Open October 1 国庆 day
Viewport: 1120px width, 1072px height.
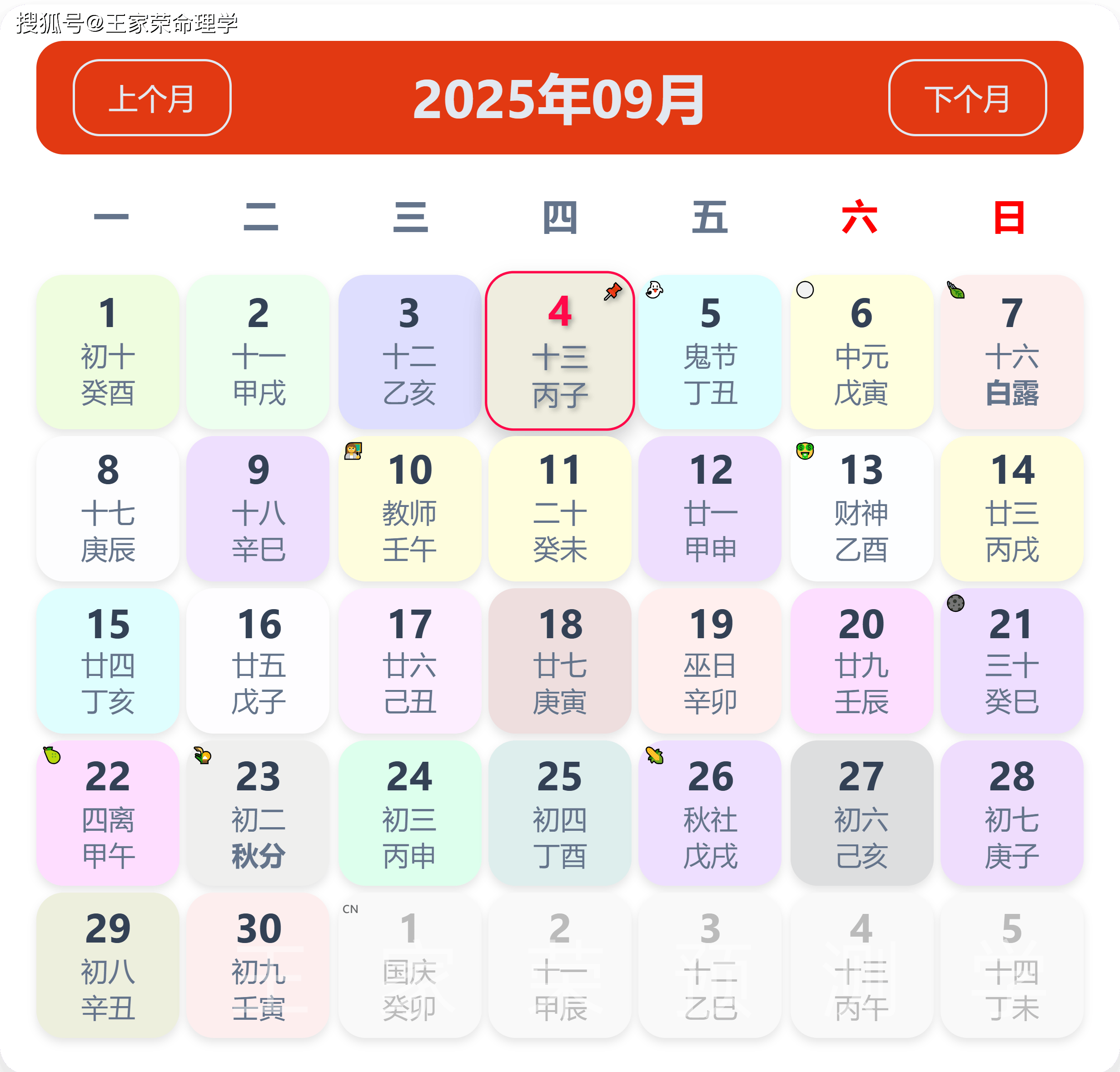(x=409, y=965)
